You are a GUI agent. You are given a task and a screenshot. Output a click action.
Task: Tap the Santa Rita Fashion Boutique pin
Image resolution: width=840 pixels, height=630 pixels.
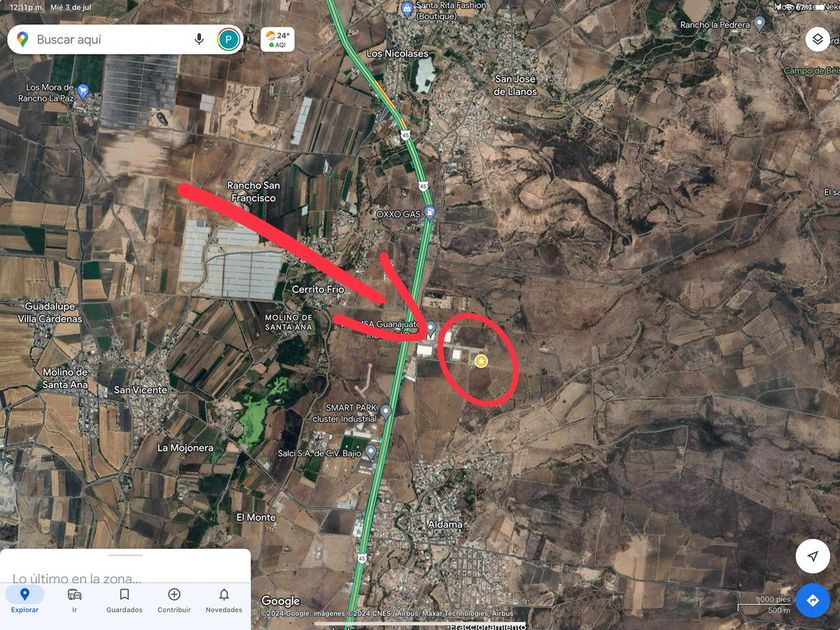click(x=407, y=9)
